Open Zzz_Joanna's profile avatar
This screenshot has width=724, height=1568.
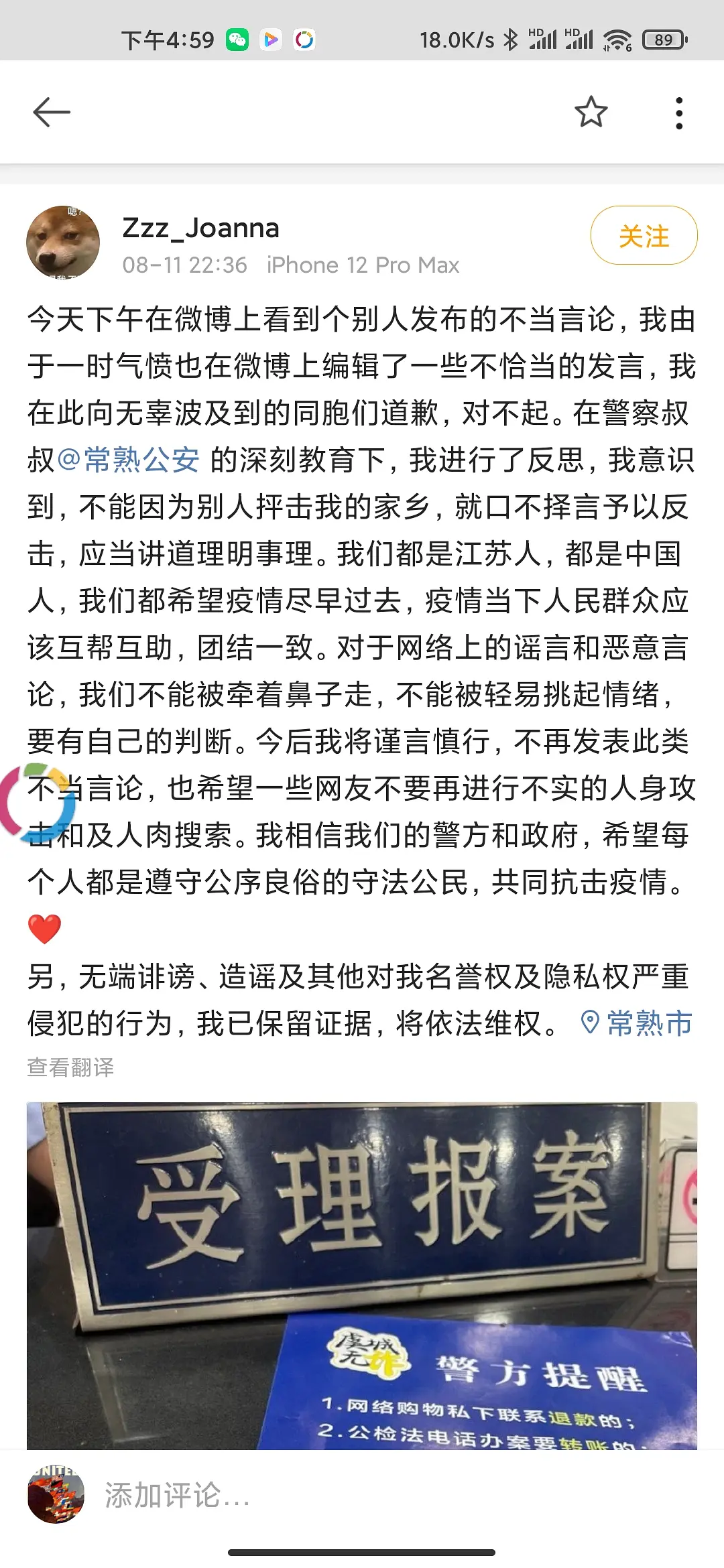tap(63, 243)
